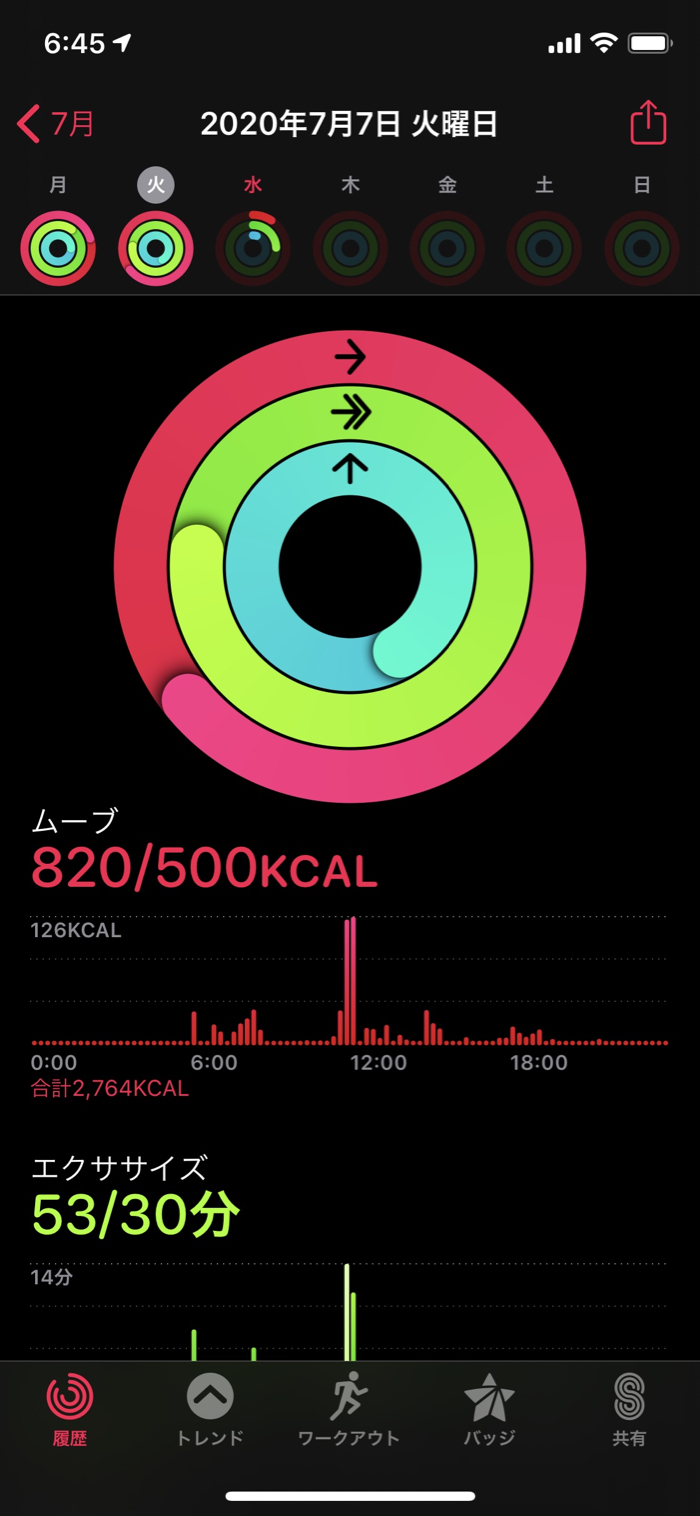Screen dimensions: 700x1516
Task: Open the 履歴 tab
Action: pos(70,1410)
